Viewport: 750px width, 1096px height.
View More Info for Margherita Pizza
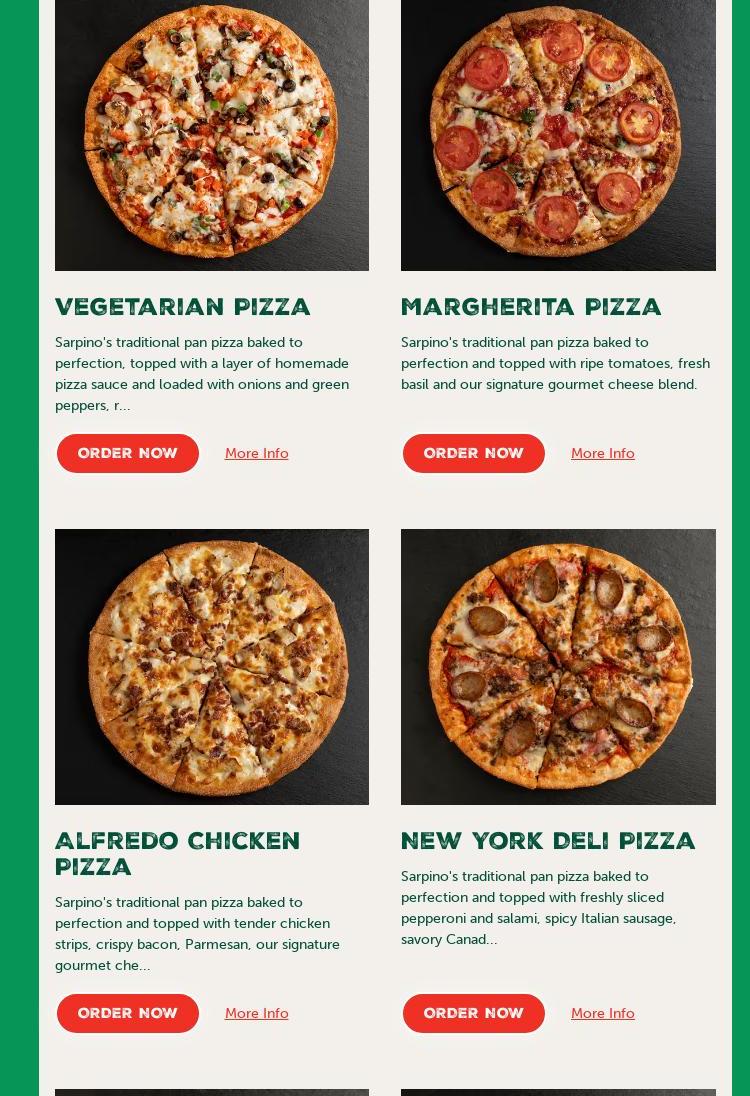coord(602,453)
